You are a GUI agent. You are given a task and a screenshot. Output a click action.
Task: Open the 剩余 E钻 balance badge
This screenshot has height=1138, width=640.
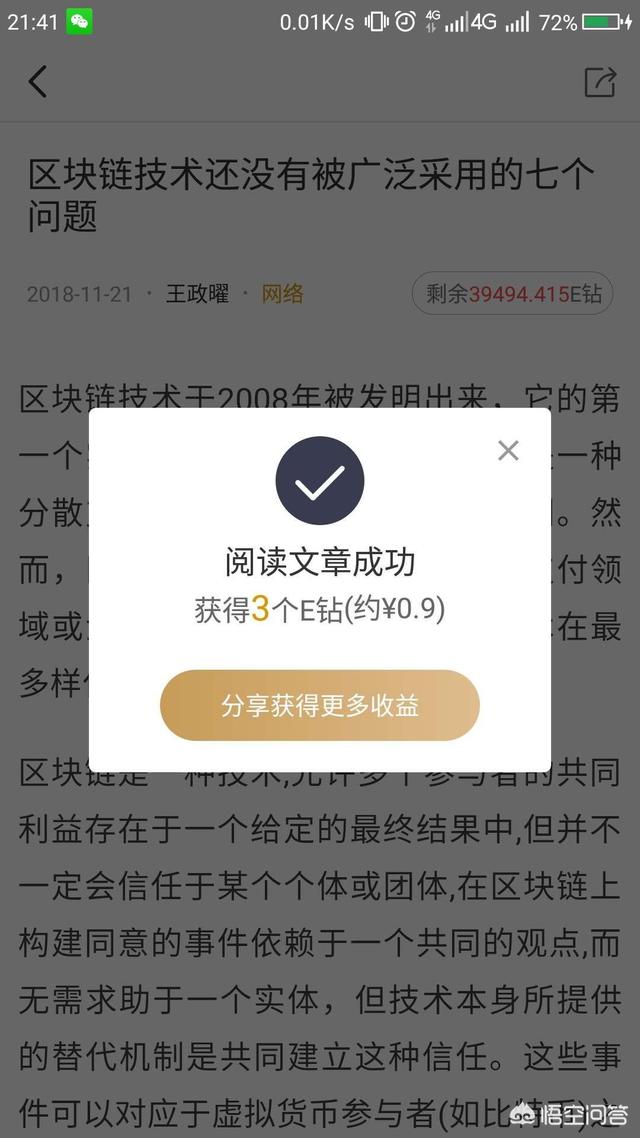pyautogui.click(x=510, y=294)
